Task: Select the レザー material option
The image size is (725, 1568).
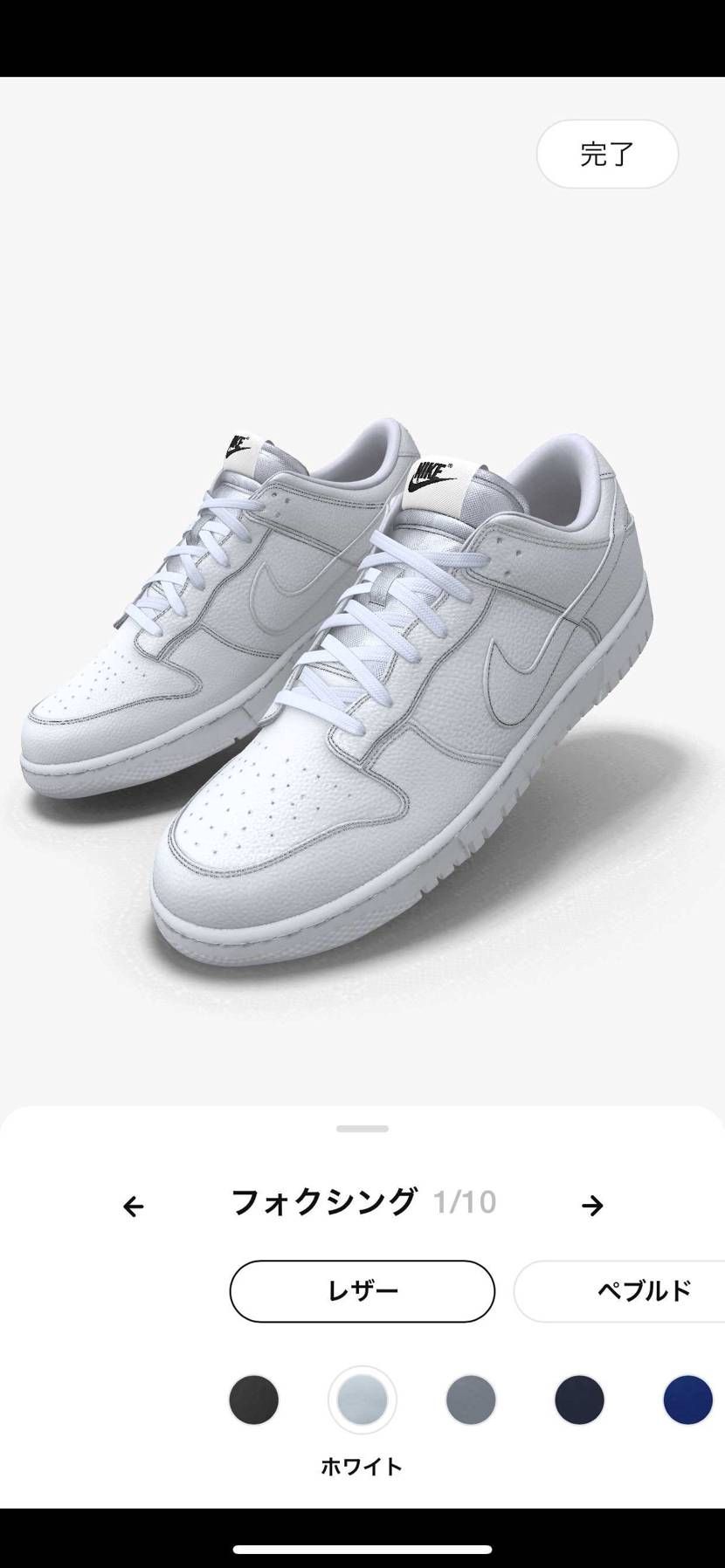Action: tap(362, 1290)
